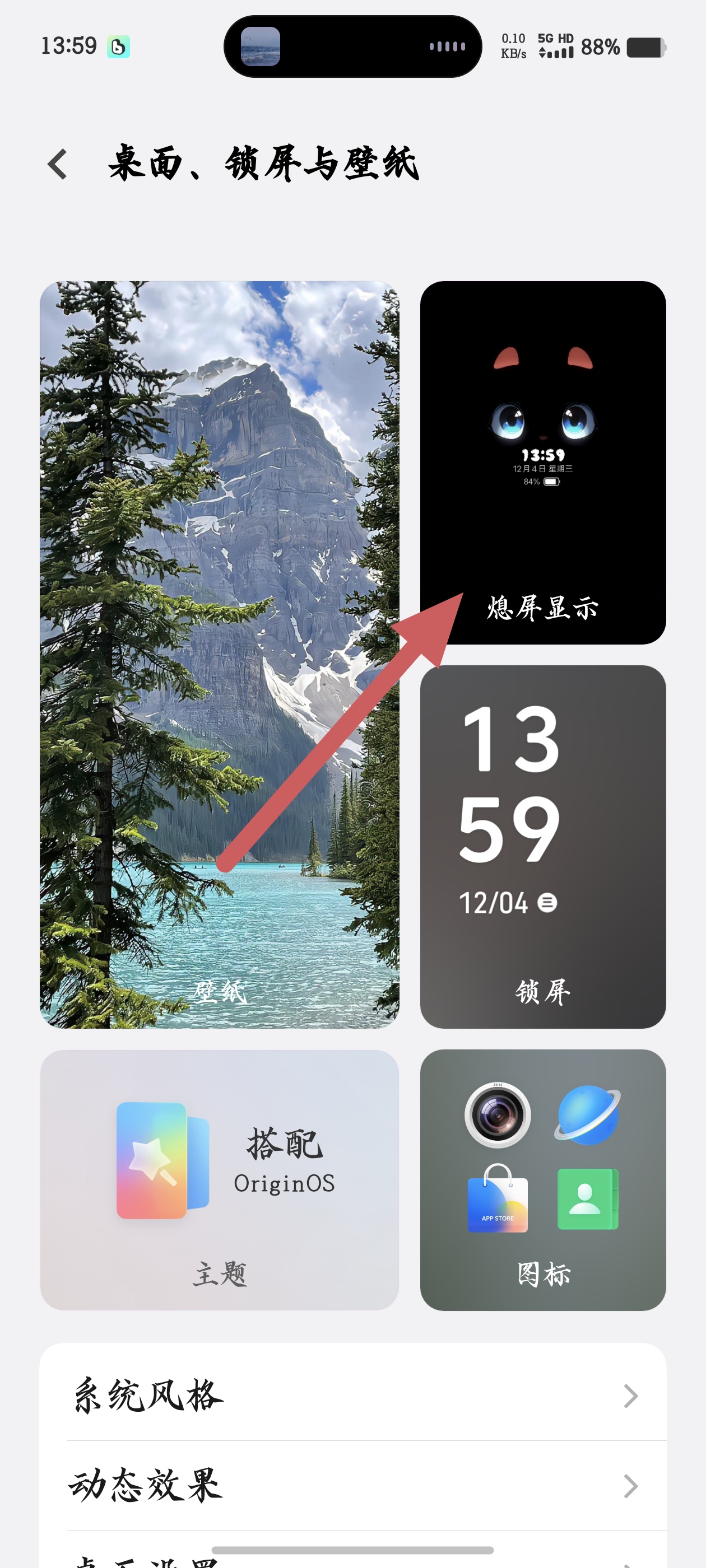706x1568 pixels.
Task: Open the 熄屏显示 card
Action: [542, 463]
